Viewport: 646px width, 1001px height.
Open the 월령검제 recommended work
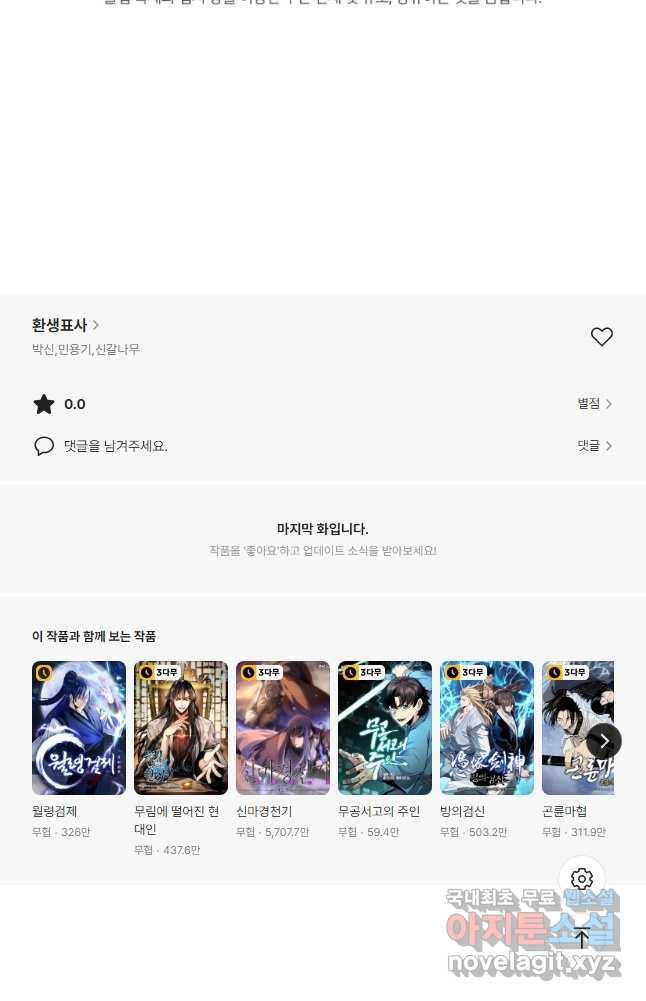pyautogui.click(x=79, y=728)
